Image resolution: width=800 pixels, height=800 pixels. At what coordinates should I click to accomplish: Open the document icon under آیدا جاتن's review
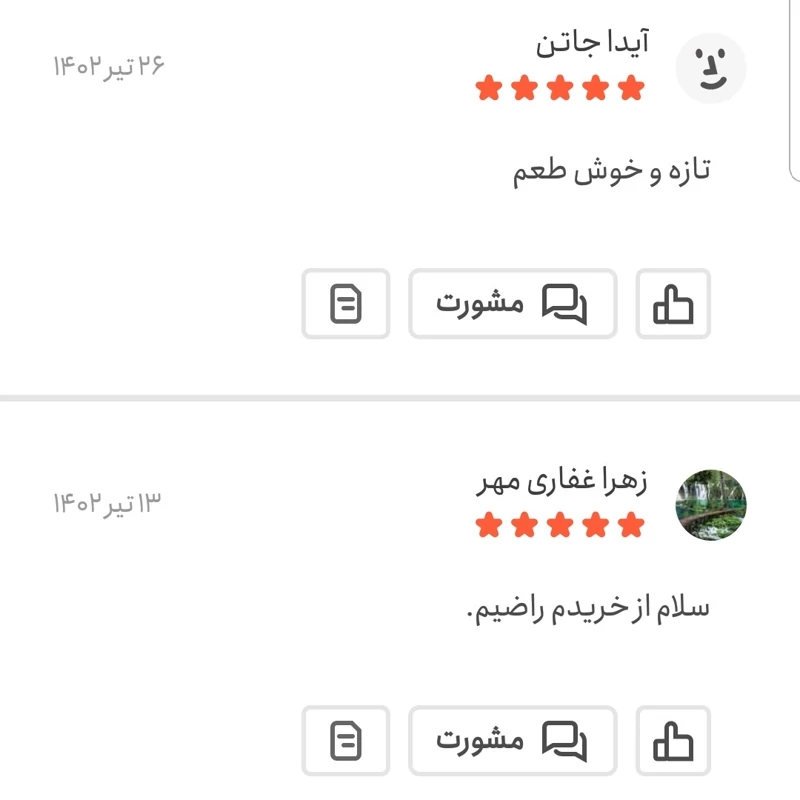tap(345, 303)
